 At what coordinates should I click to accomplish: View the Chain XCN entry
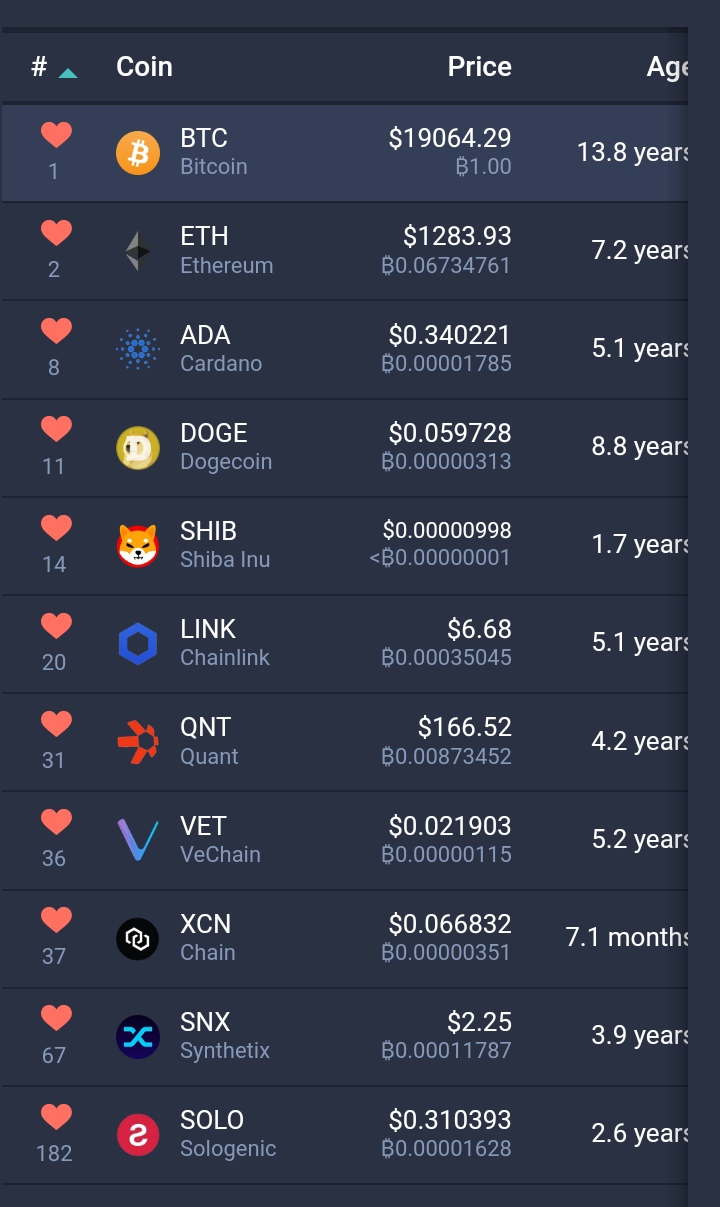tap(345, 938)
